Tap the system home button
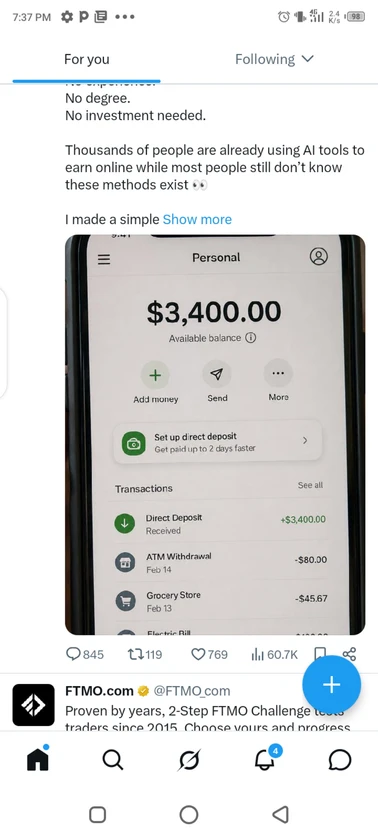 click(x=189, y=815)
